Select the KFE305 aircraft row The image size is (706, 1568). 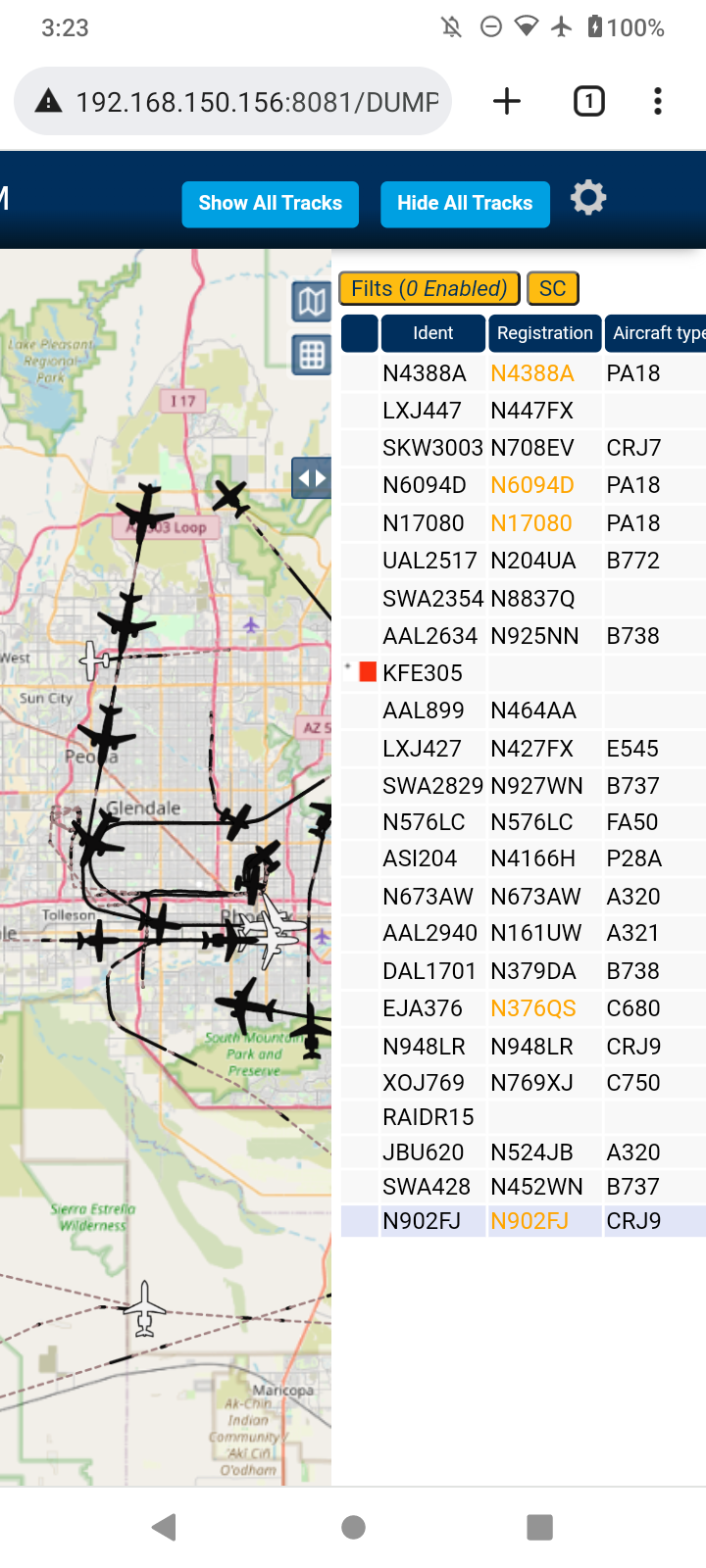[523, 673]
